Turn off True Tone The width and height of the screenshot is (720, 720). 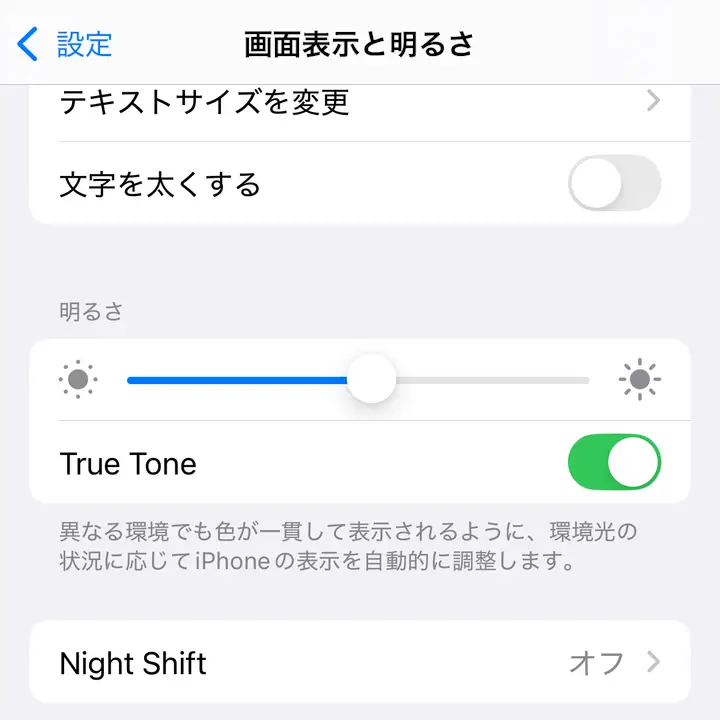click(x=614, y=463)
